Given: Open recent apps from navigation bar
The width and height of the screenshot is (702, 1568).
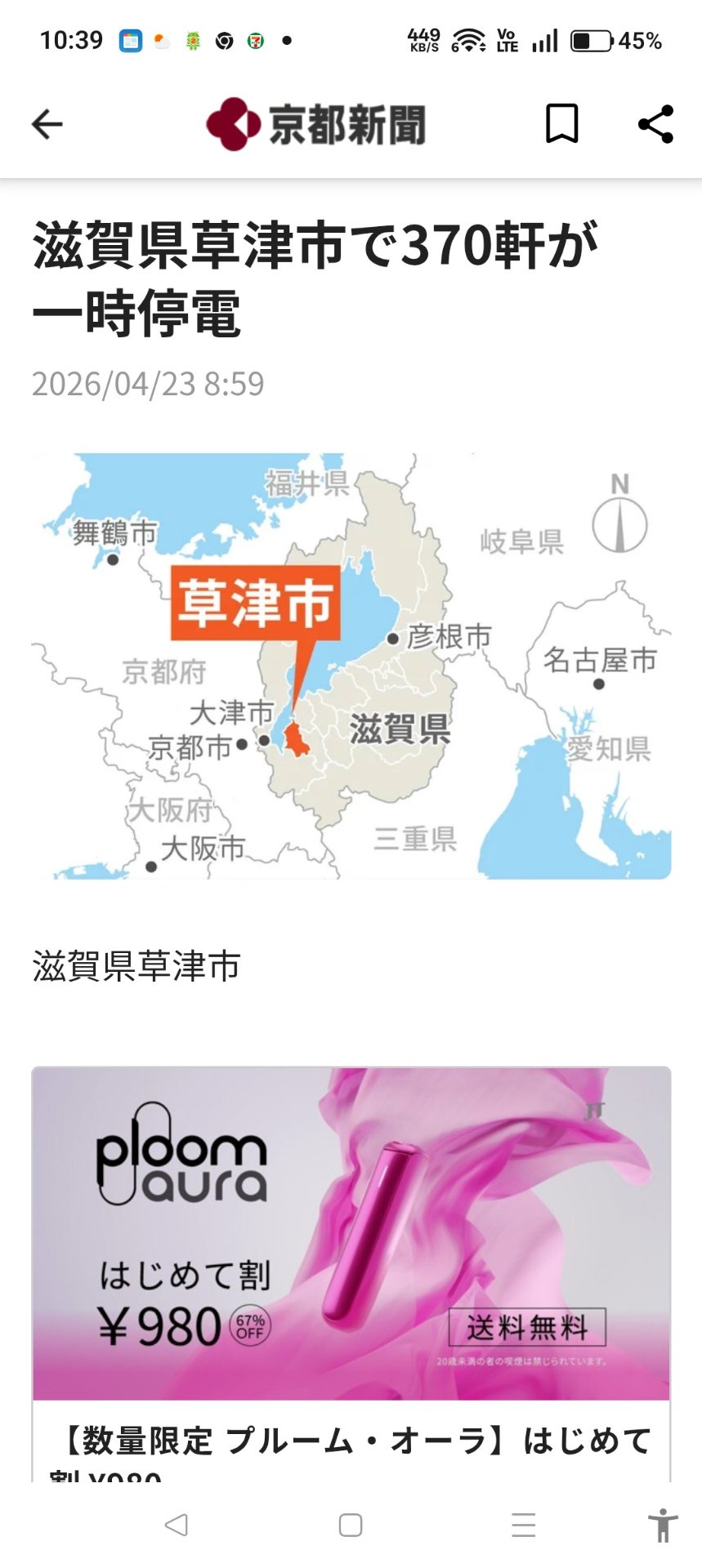Looking at the screenshot, I should tap(523, 1525).
